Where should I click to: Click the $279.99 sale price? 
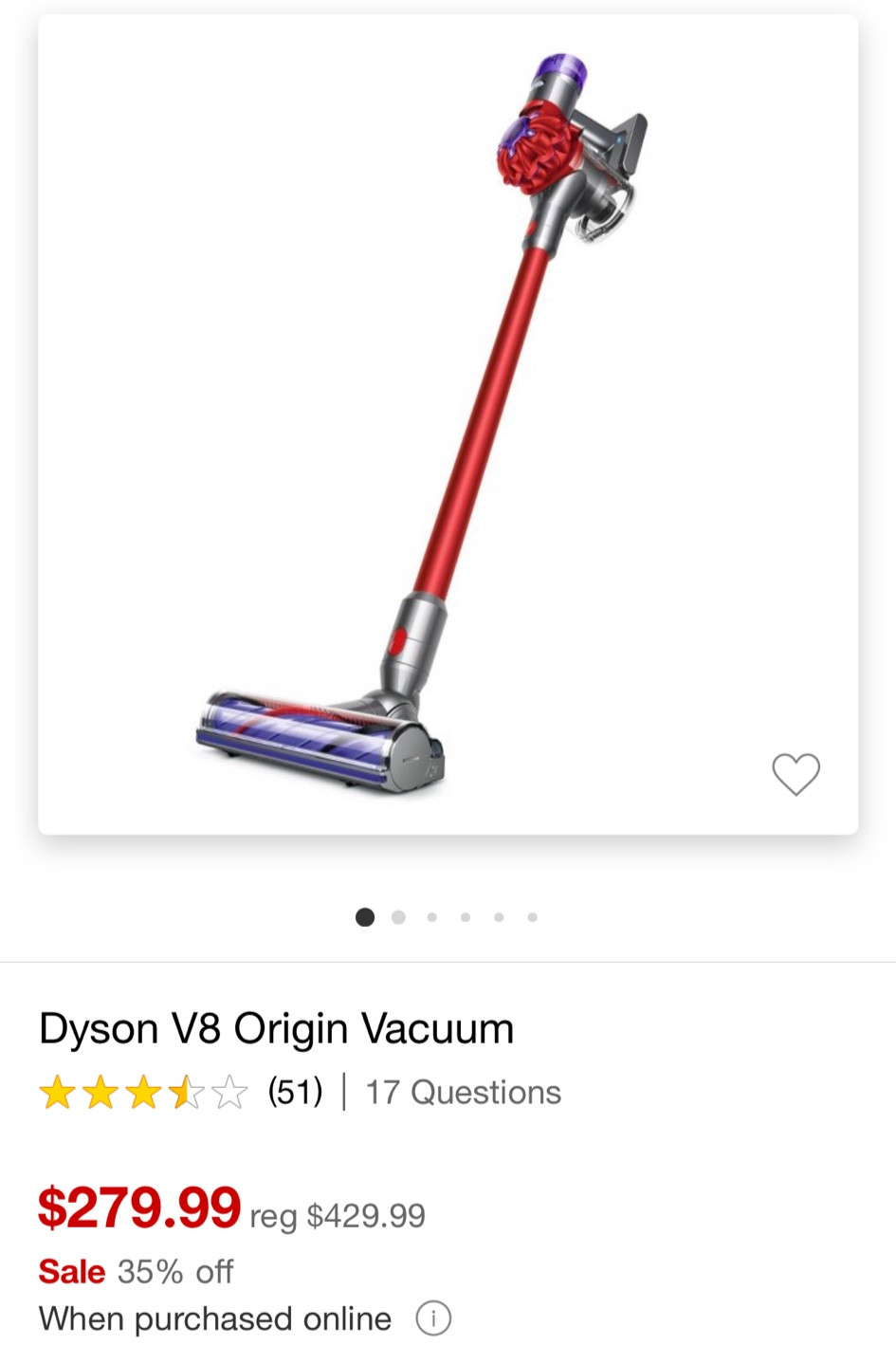(x=138, y=1208)
